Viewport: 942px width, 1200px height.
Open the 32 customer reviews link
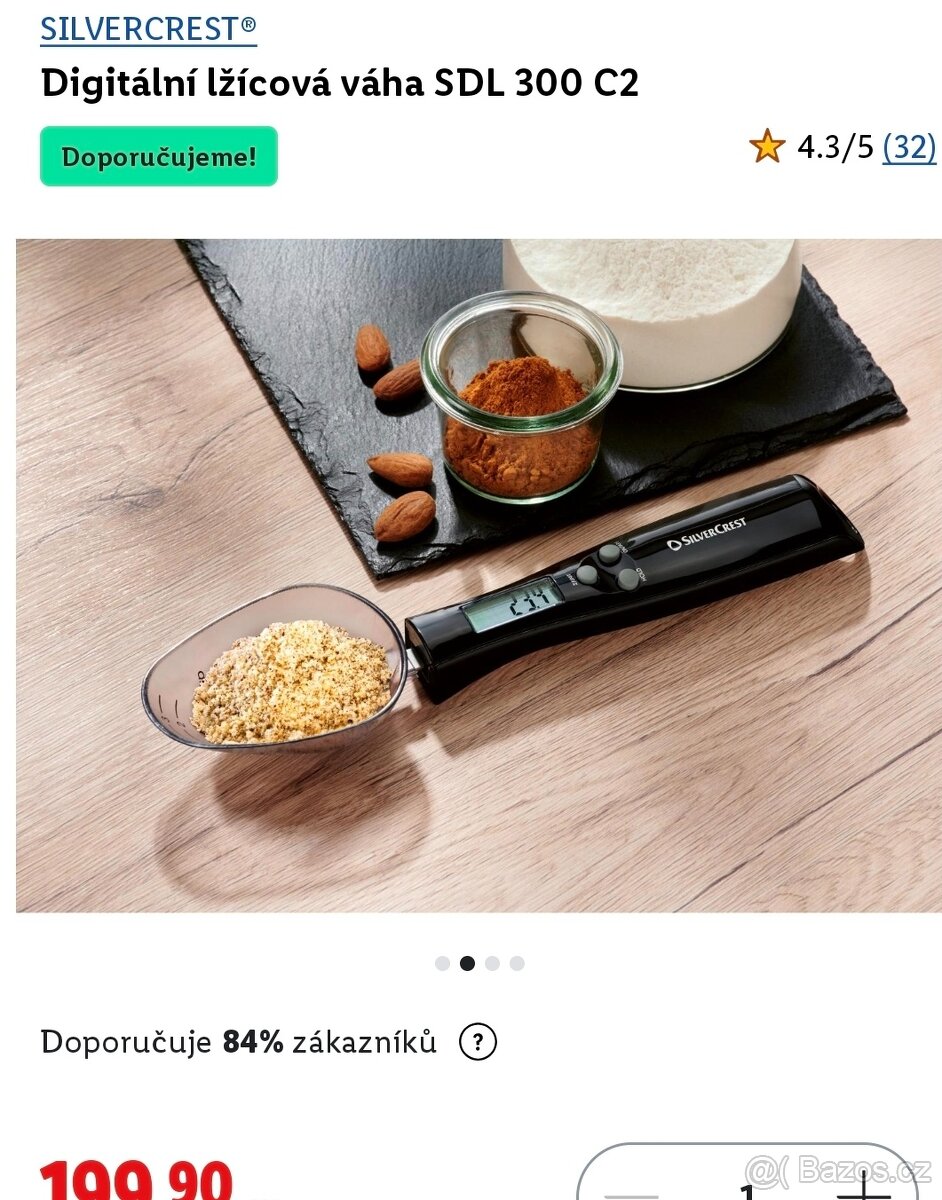point(909,148)
